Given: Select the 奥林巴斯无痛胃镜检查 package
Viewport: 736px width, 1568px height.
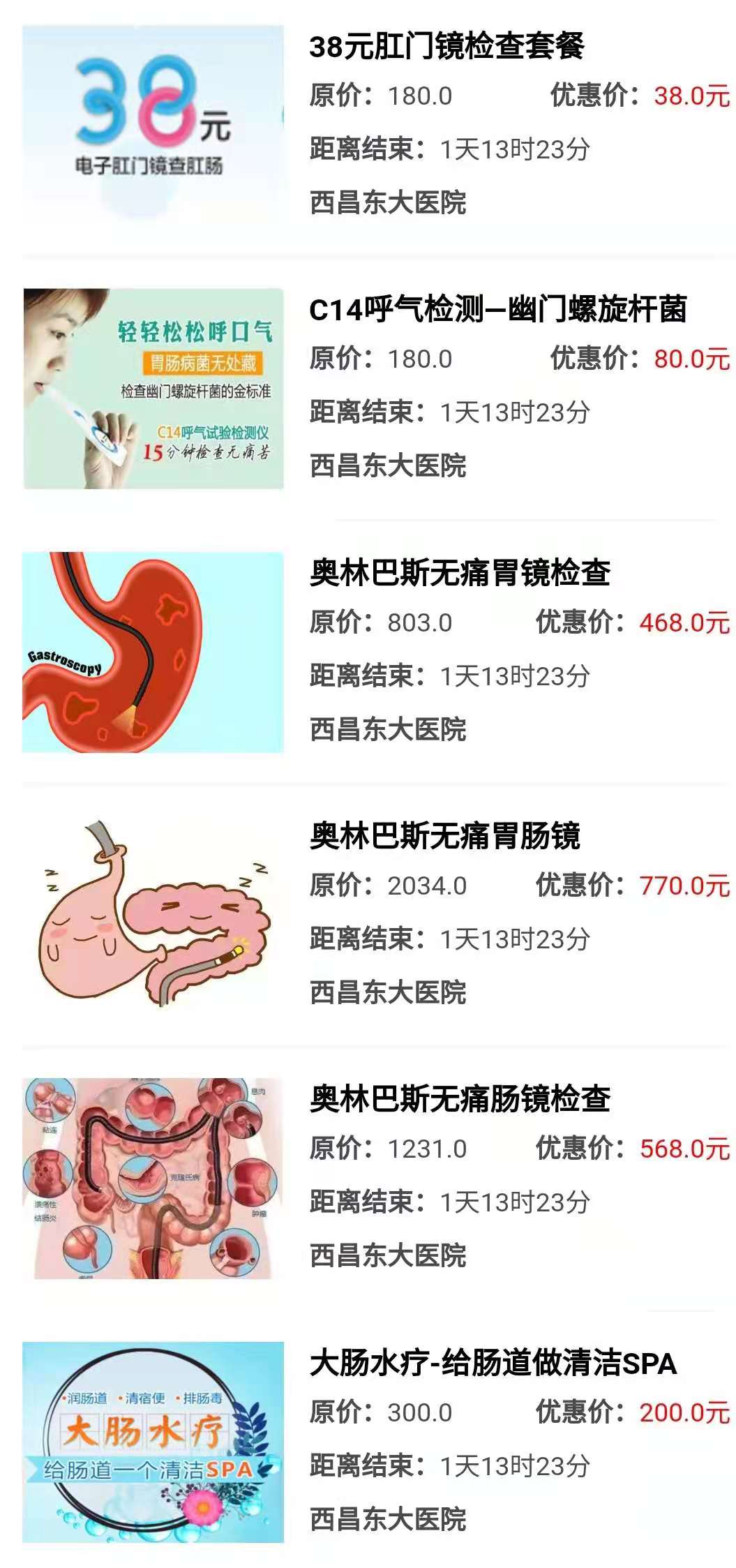Looking at the screenshot, I should tap(460, 574).
